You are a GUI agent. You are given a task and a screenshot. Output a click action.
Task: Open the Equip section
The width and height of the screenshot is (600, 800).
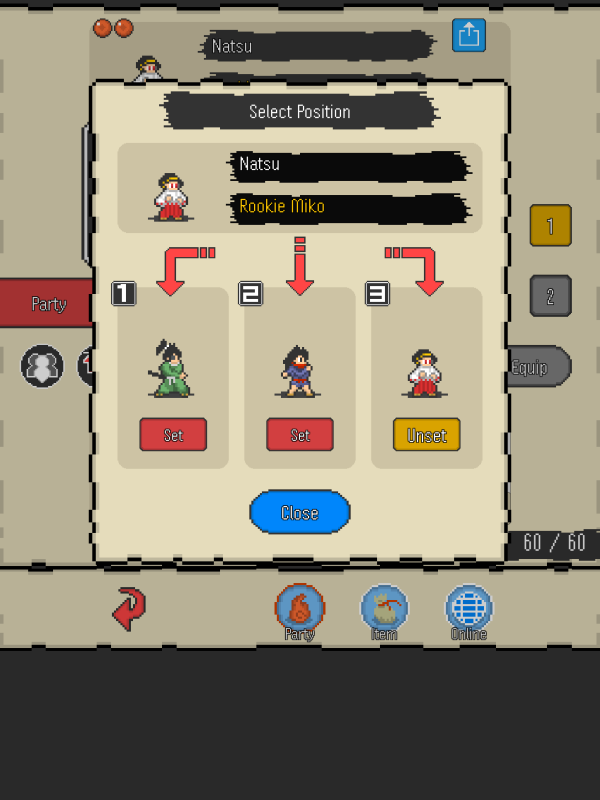point(535,367)
